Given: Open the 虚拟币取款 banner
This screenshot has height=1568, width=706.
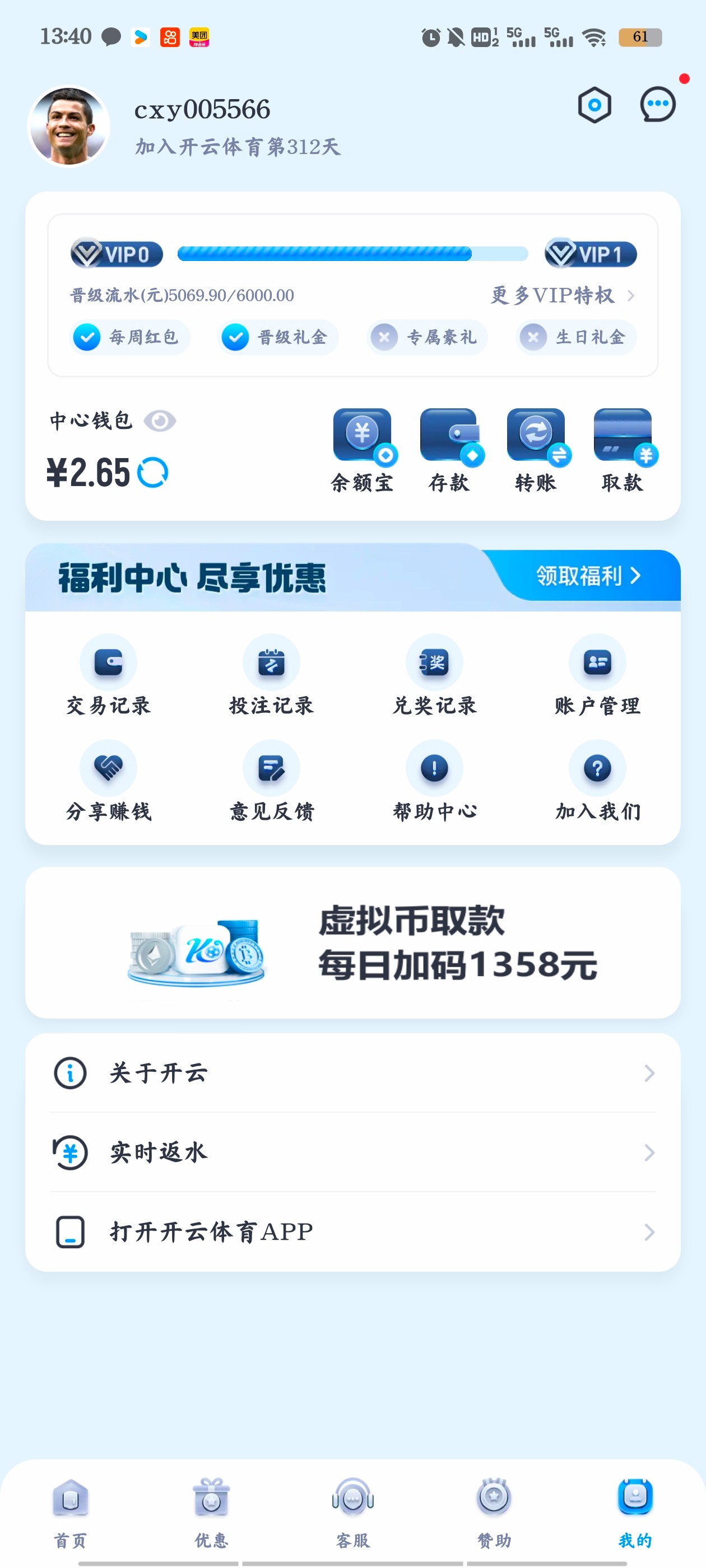Looking at the screenshot, I should click(352, 942).
